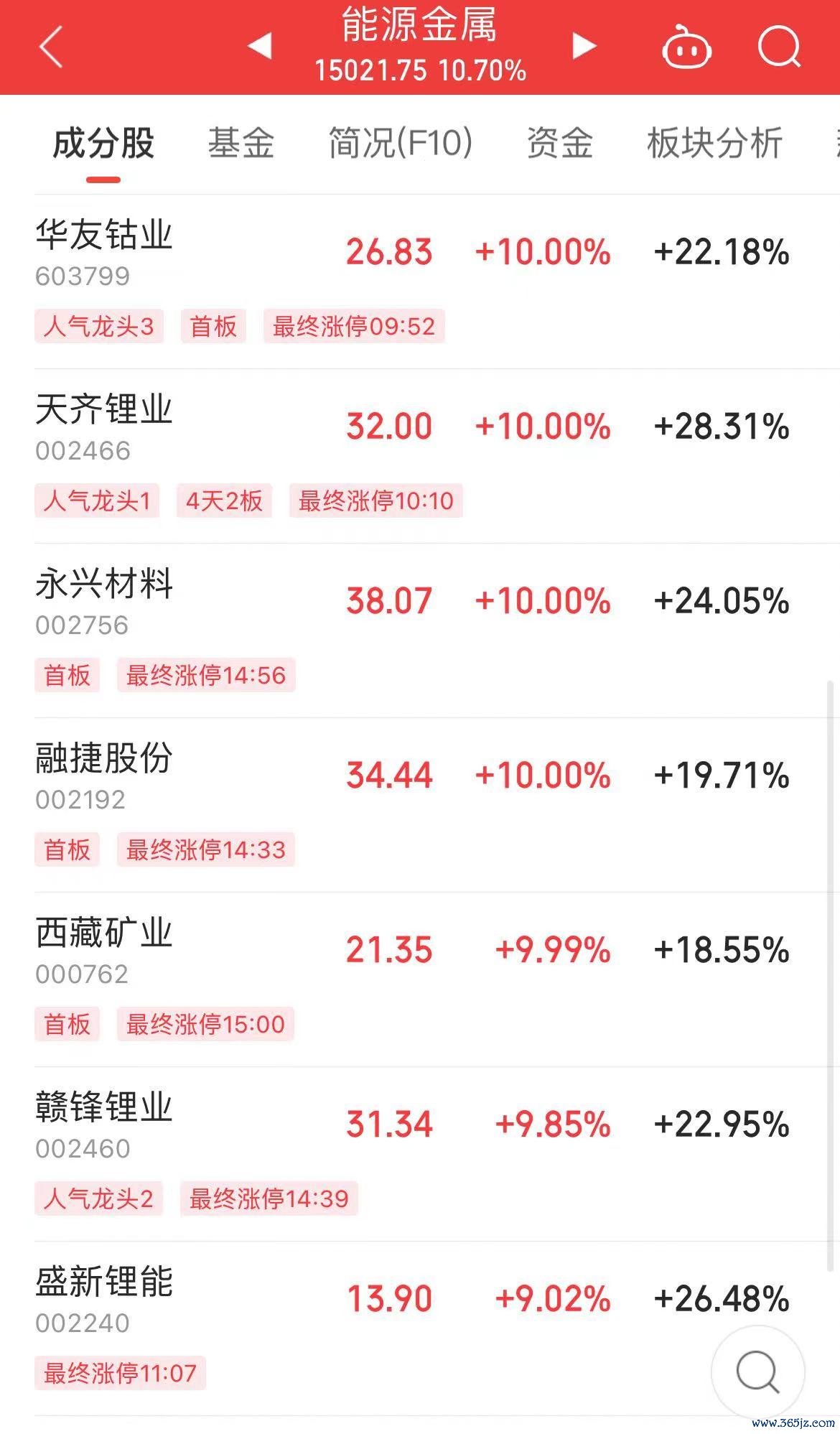Switch to the 基金 tab

tap(241, 143)
